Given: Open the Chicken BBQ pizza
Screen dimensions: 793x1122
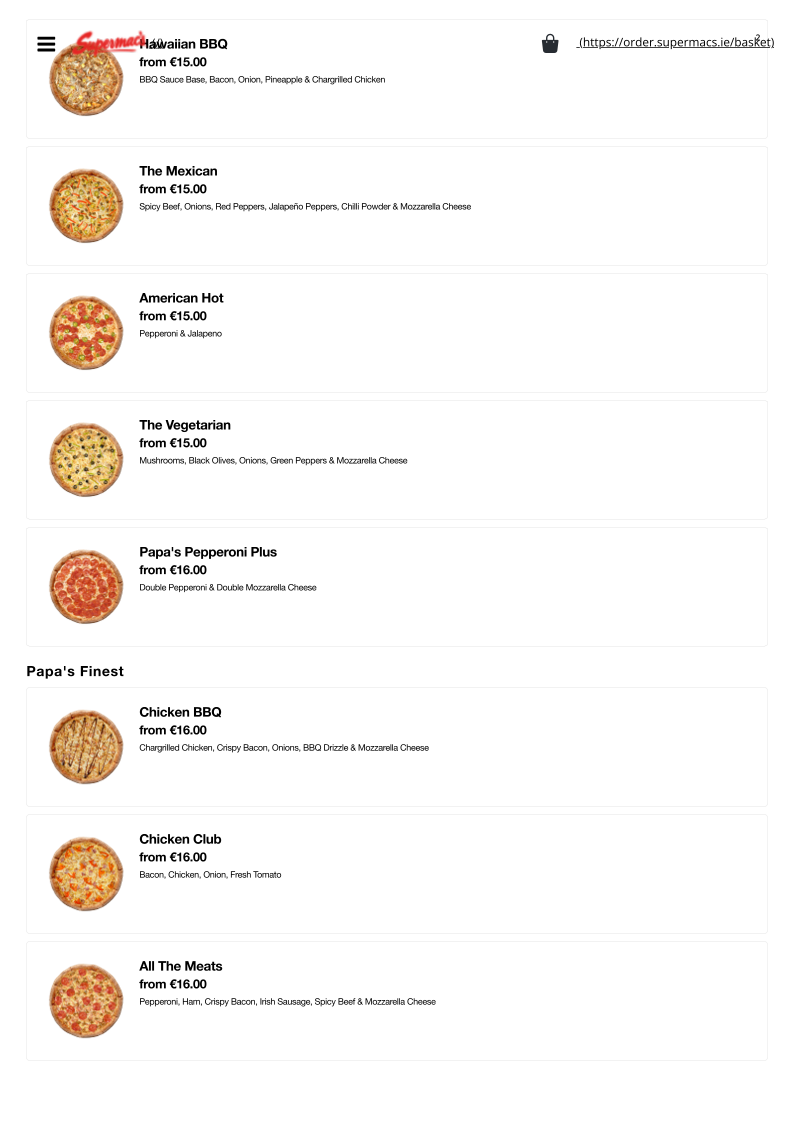Looking at the screenshot, I should pos(396,747).
